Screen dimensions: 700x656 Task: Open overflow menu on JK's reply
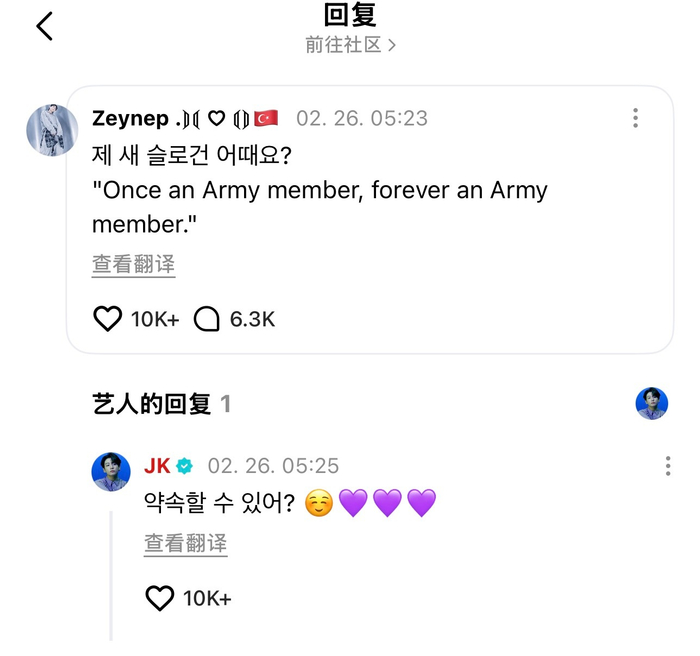668,466
